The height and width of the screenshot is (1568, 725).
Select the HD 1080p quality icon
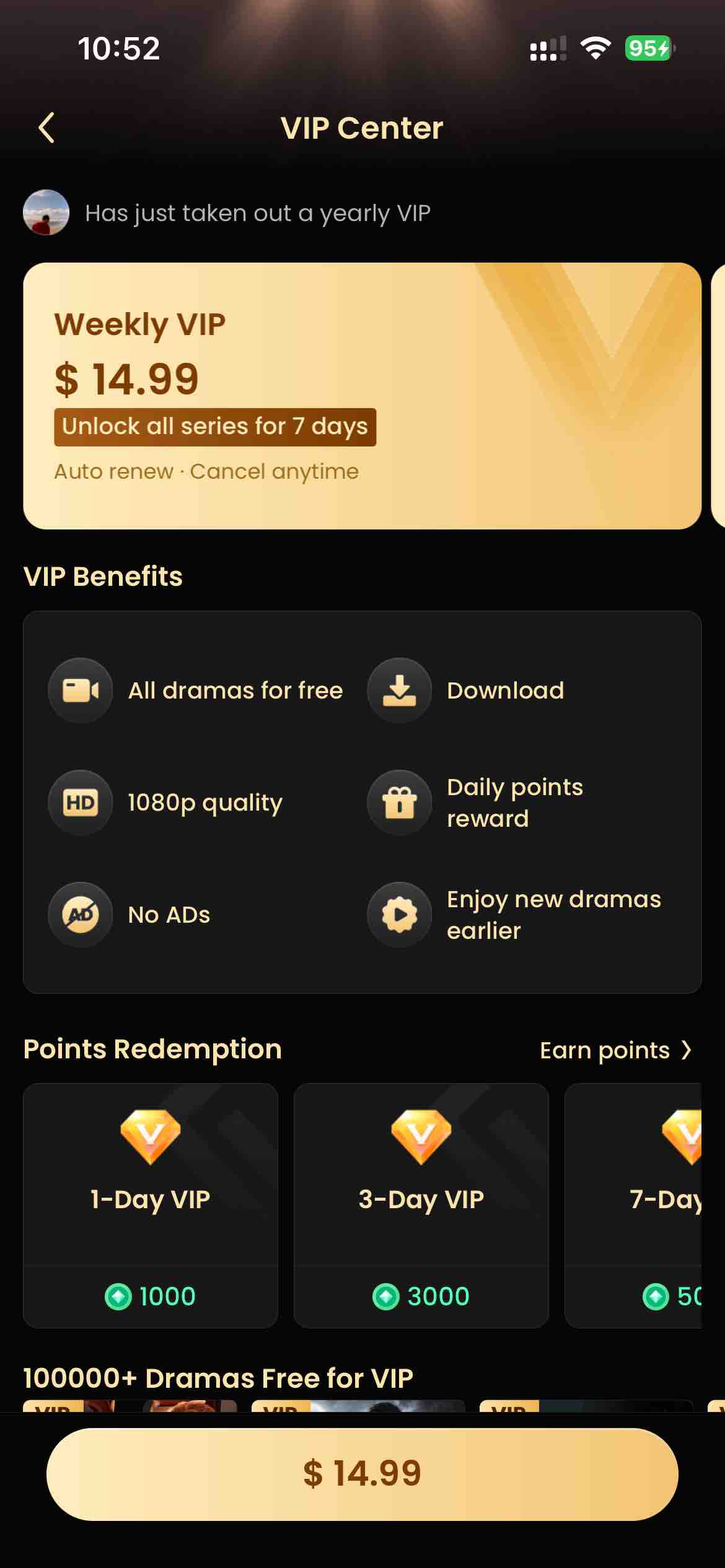tap(81, 802)
